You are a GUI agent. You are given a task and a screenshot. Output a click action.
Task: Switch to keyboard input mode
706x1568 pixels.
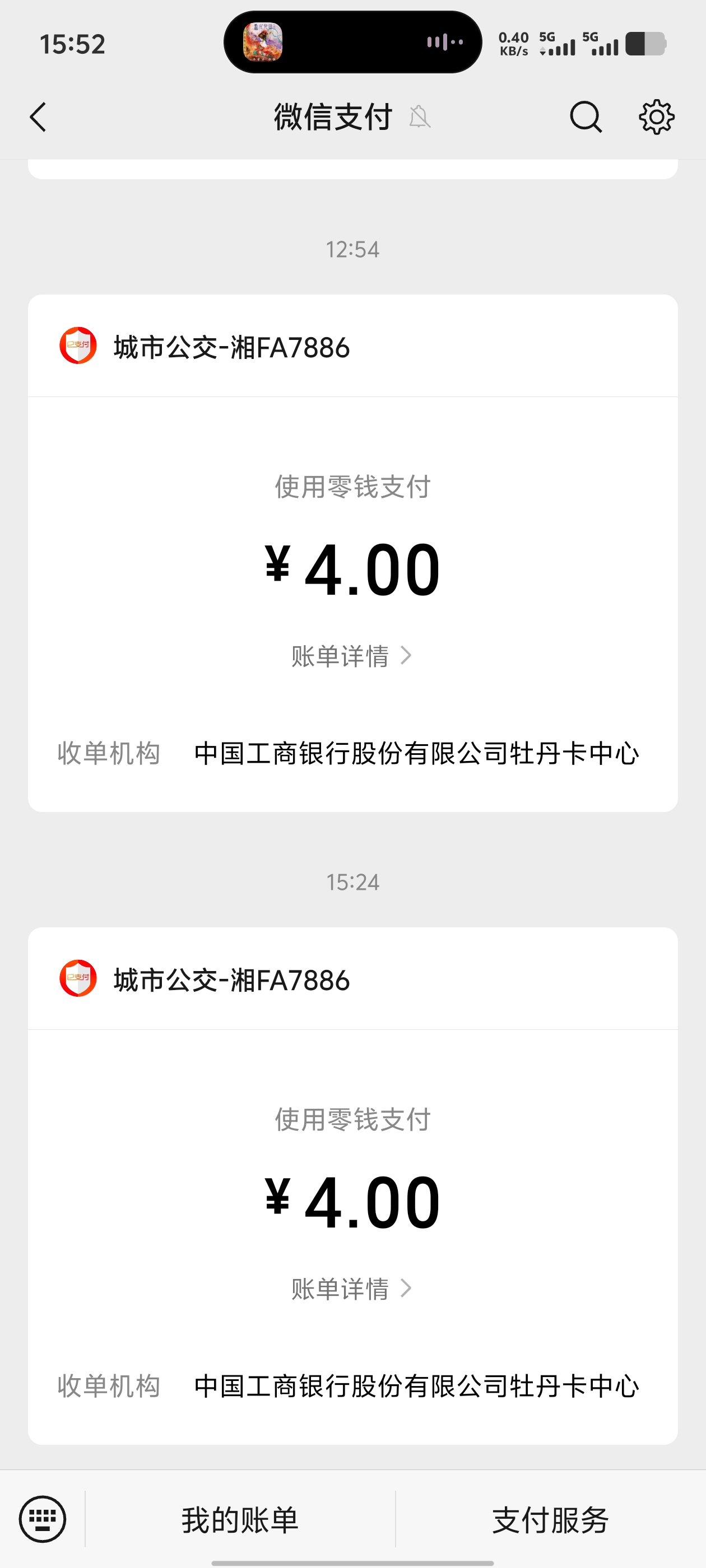pos(42,1519)
